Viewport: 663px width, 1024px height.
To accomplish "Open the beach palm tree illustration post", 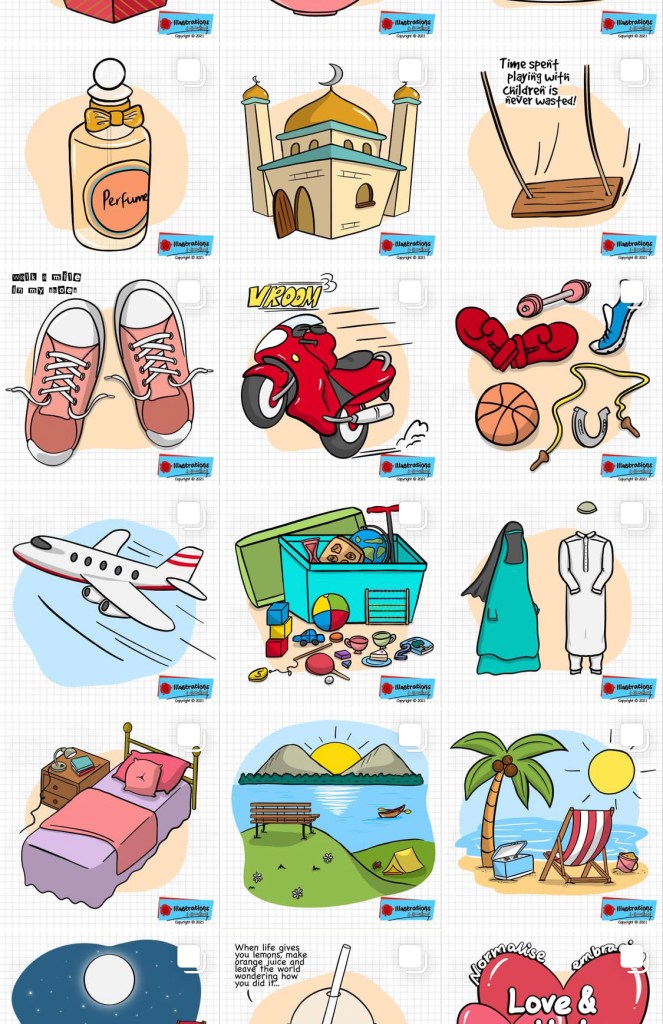I will [553, 818].
